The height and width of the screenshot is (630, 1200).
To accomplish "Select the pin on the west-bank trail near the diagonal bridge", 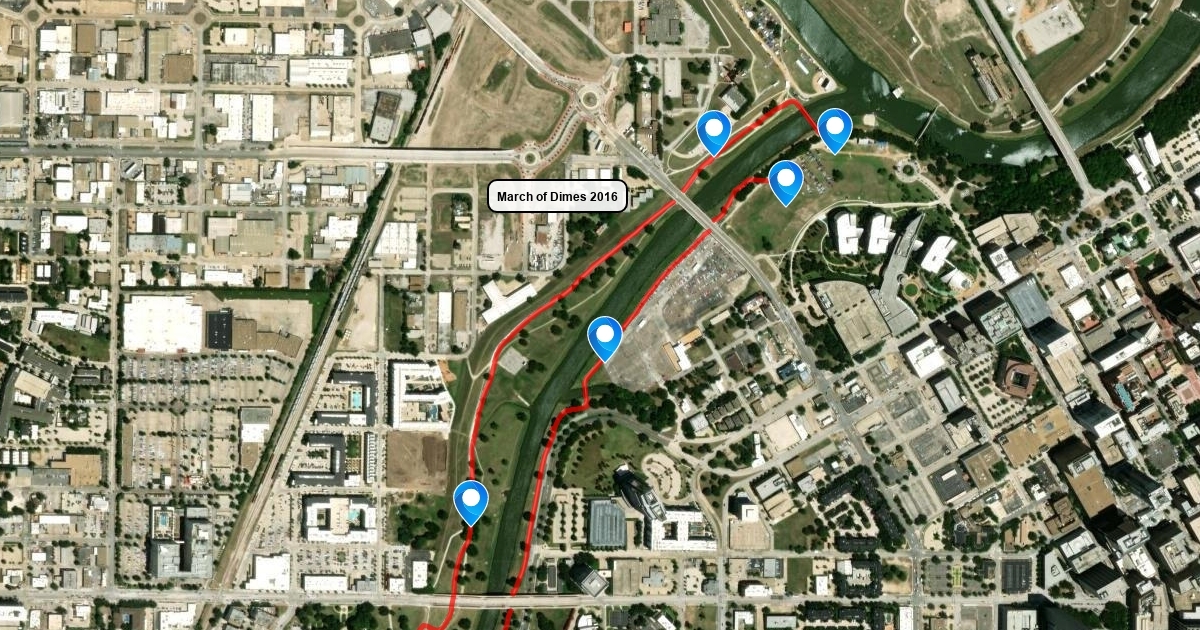I will 713,133.
